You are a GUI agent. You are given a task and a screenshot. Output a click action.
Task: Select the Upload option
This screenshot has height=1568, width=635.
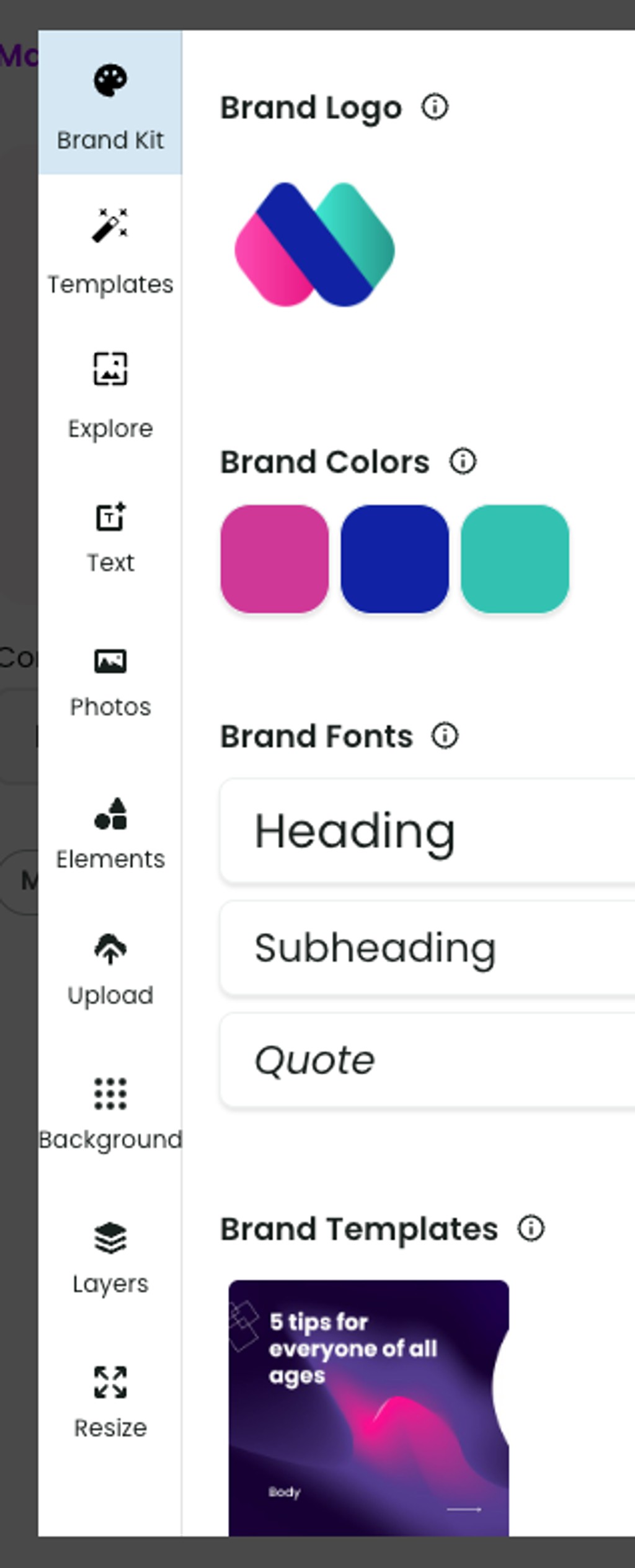pos(110,970)
